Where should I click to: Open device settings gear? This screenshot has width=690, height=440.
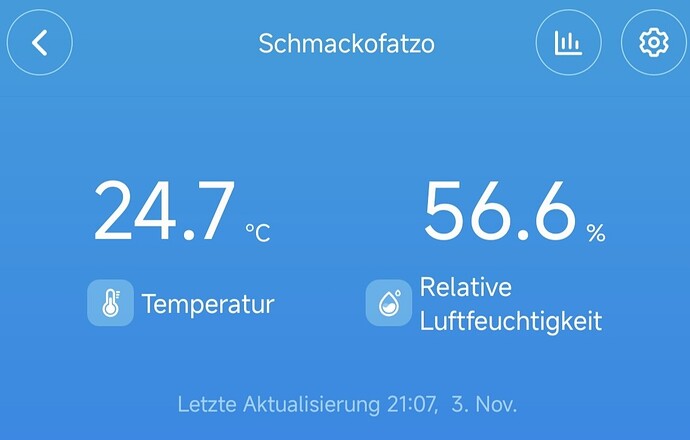pyautogui.click(x=654, y=43)
